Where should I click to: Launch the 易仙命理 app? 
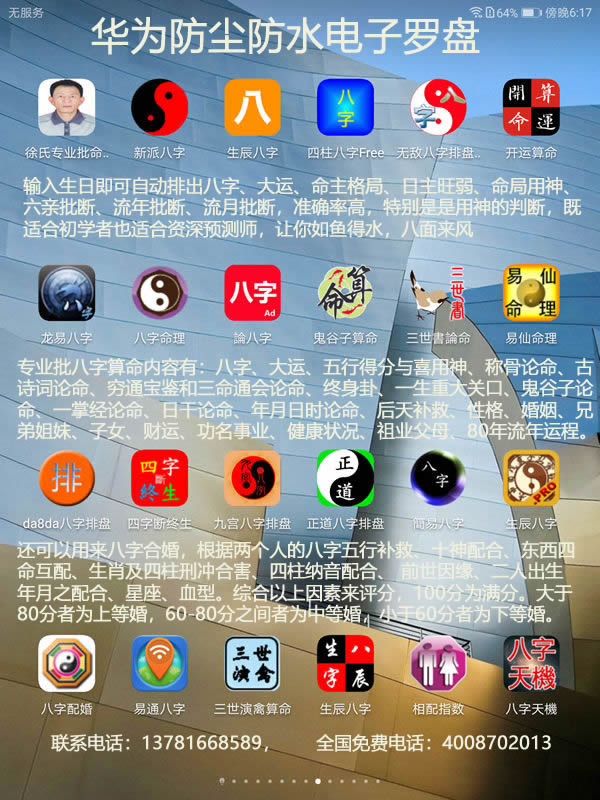click(531, 293)
